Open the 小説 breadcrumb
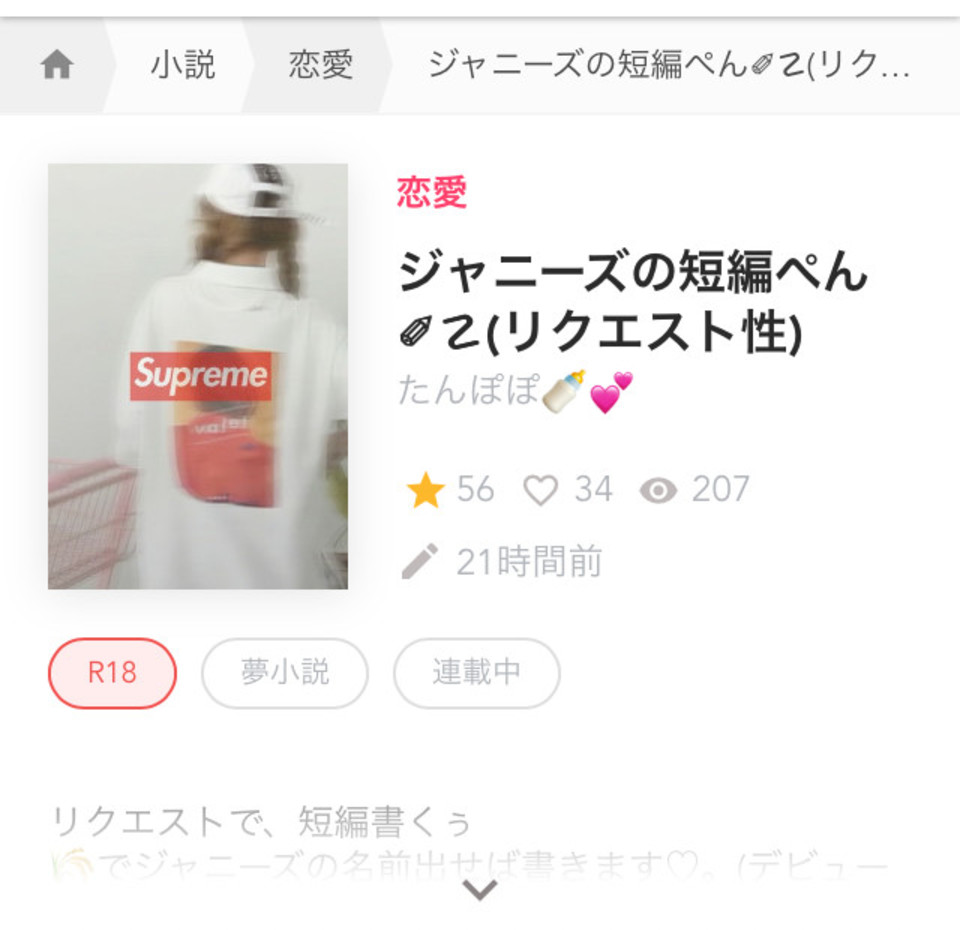This screenshot has width=960, height=930. [183, 66]
